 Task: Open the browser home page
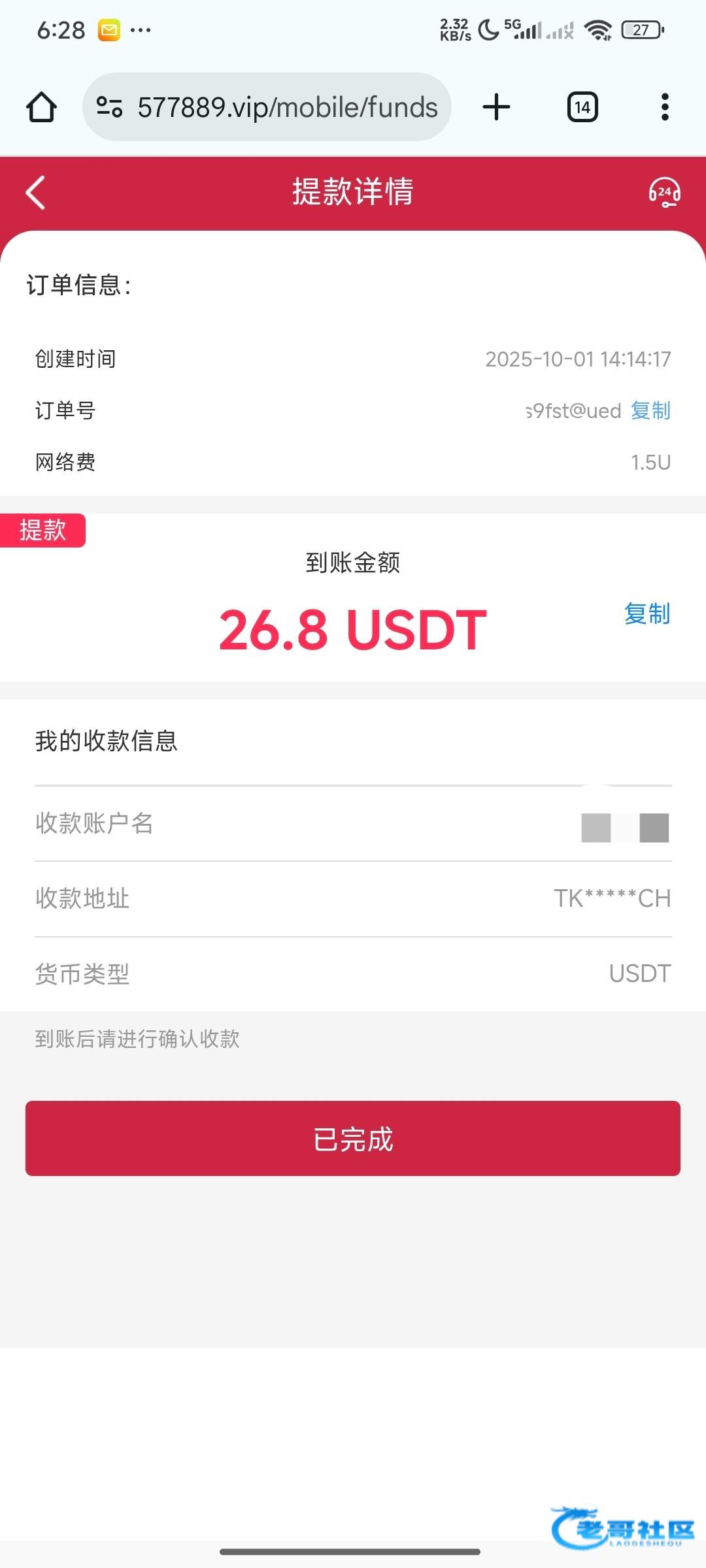(x=41, y=107)
